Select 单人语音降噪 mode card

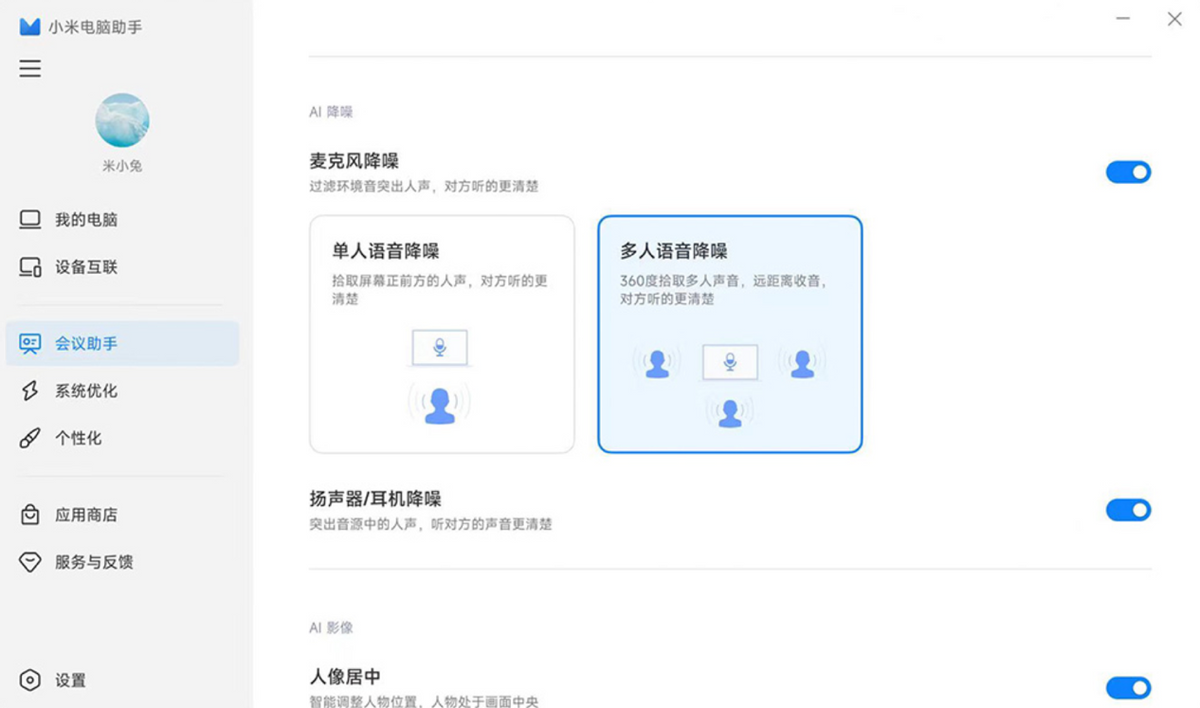442,334
